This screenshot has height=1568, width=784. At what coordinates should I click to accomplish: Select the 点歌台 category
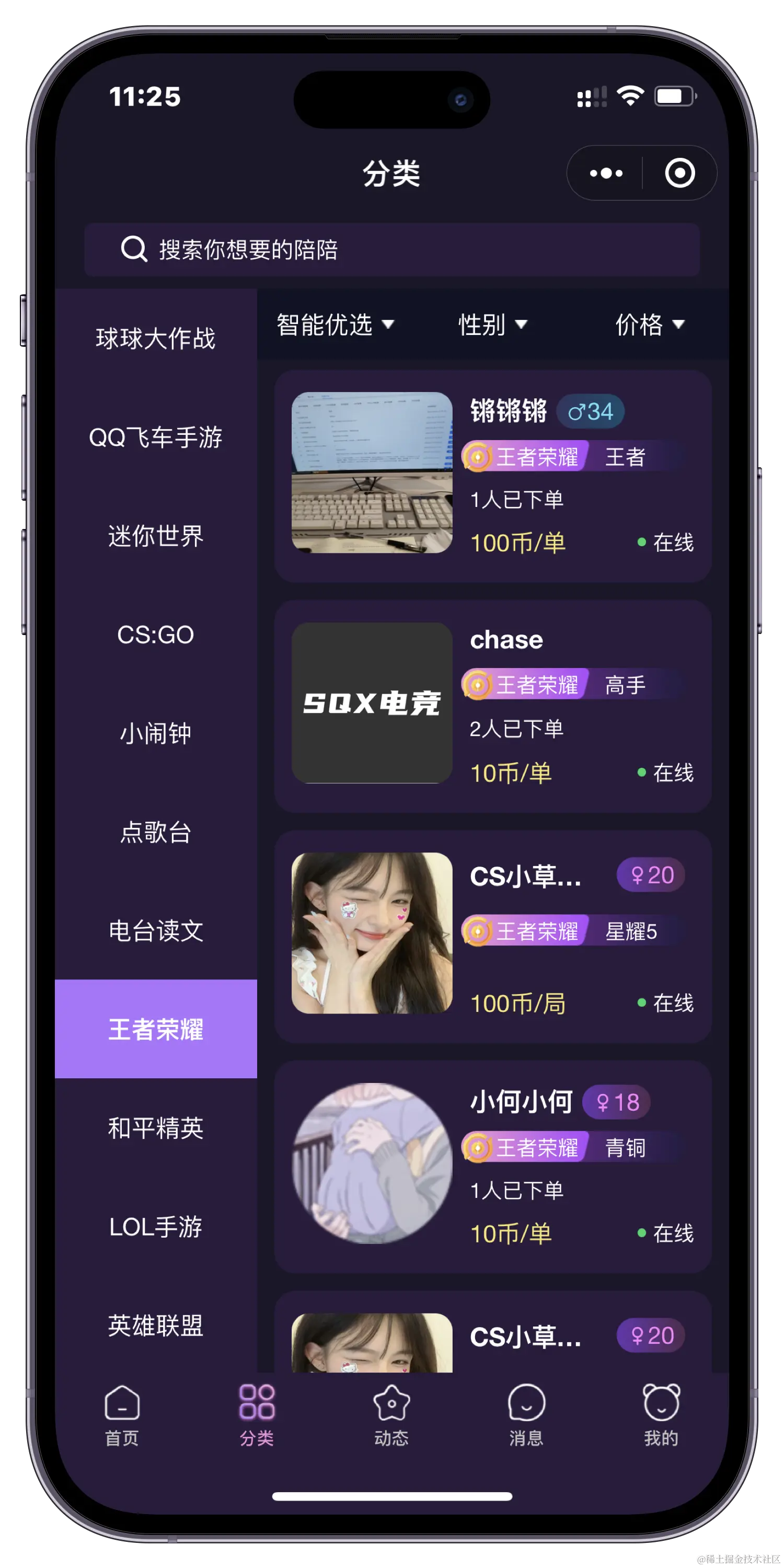tap(156, 832)
